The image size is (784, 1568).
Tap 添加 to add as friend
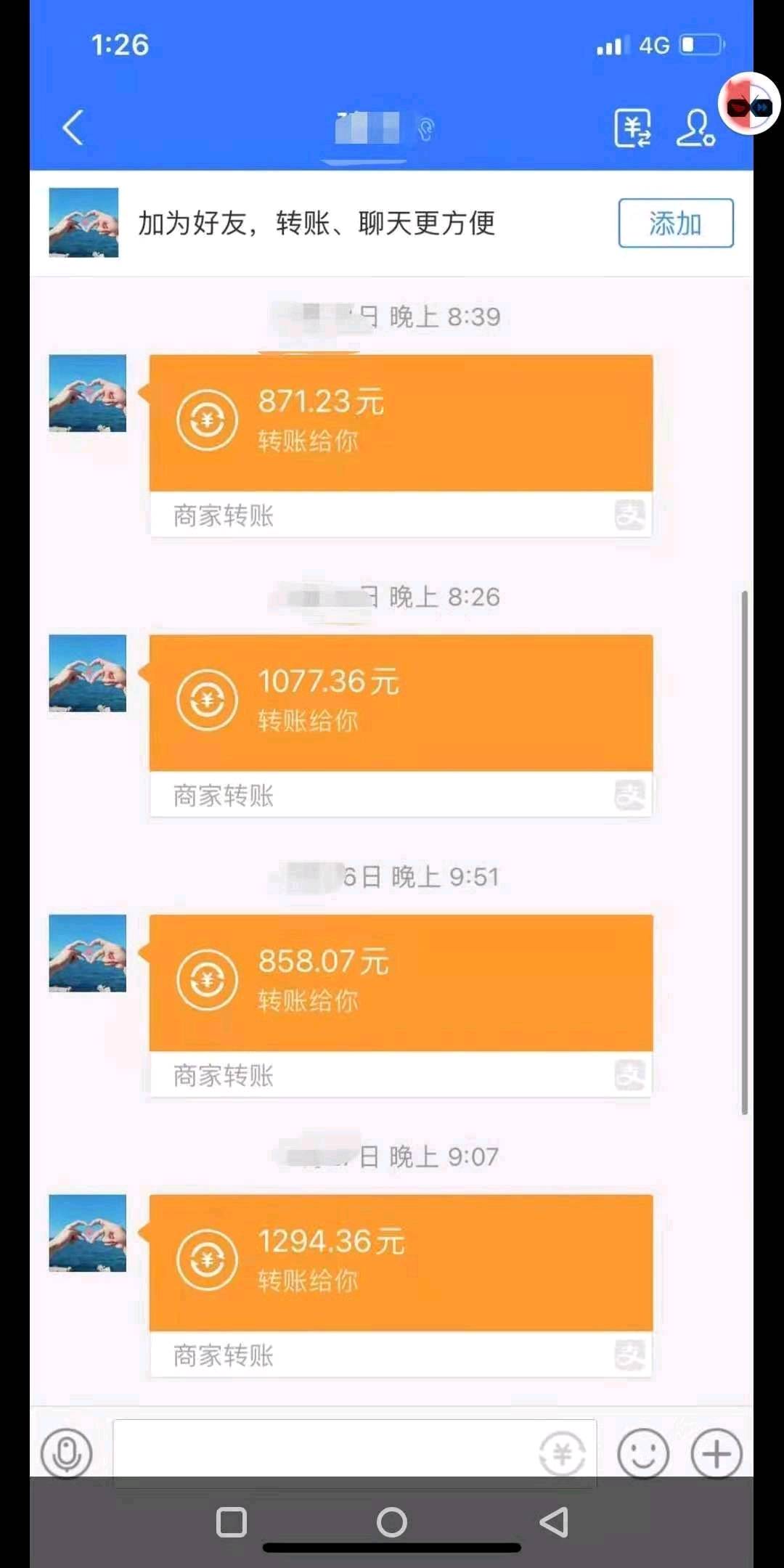675,223
